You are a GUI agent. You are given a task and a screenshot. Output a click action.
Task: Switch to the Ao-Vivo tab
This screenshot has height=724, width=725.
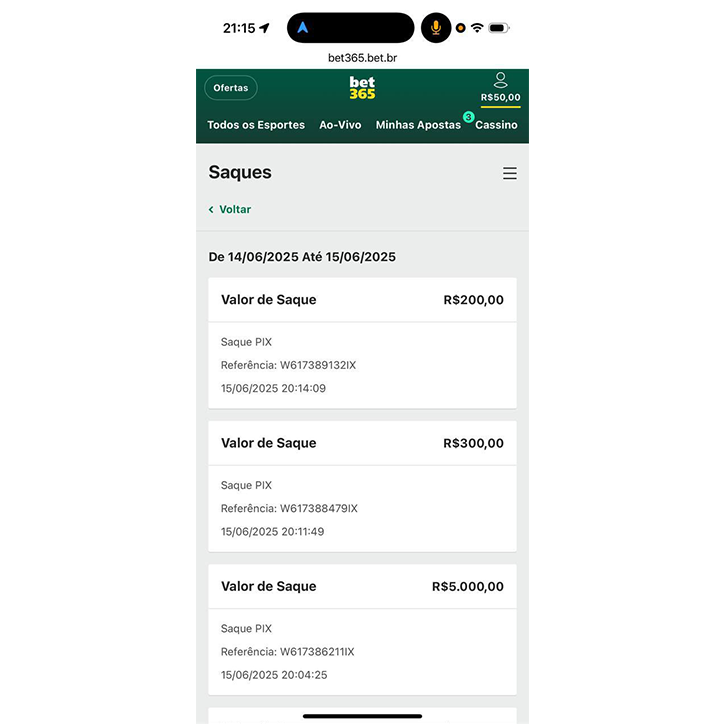(x=340, y=125)
